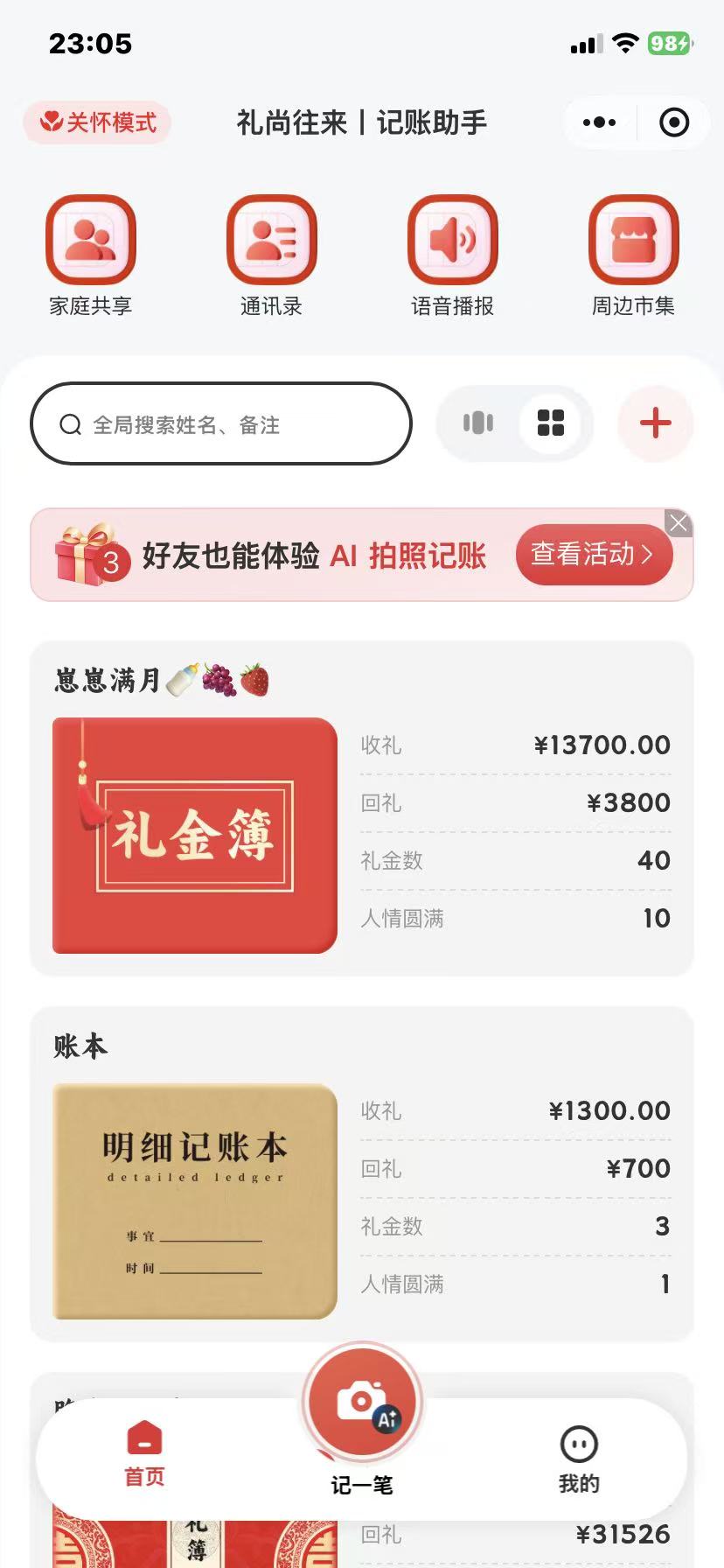Image resolution: width=724 pixels, height=1568 pixels.
Task: Open 周边市集 market
Action: point(634,255)
